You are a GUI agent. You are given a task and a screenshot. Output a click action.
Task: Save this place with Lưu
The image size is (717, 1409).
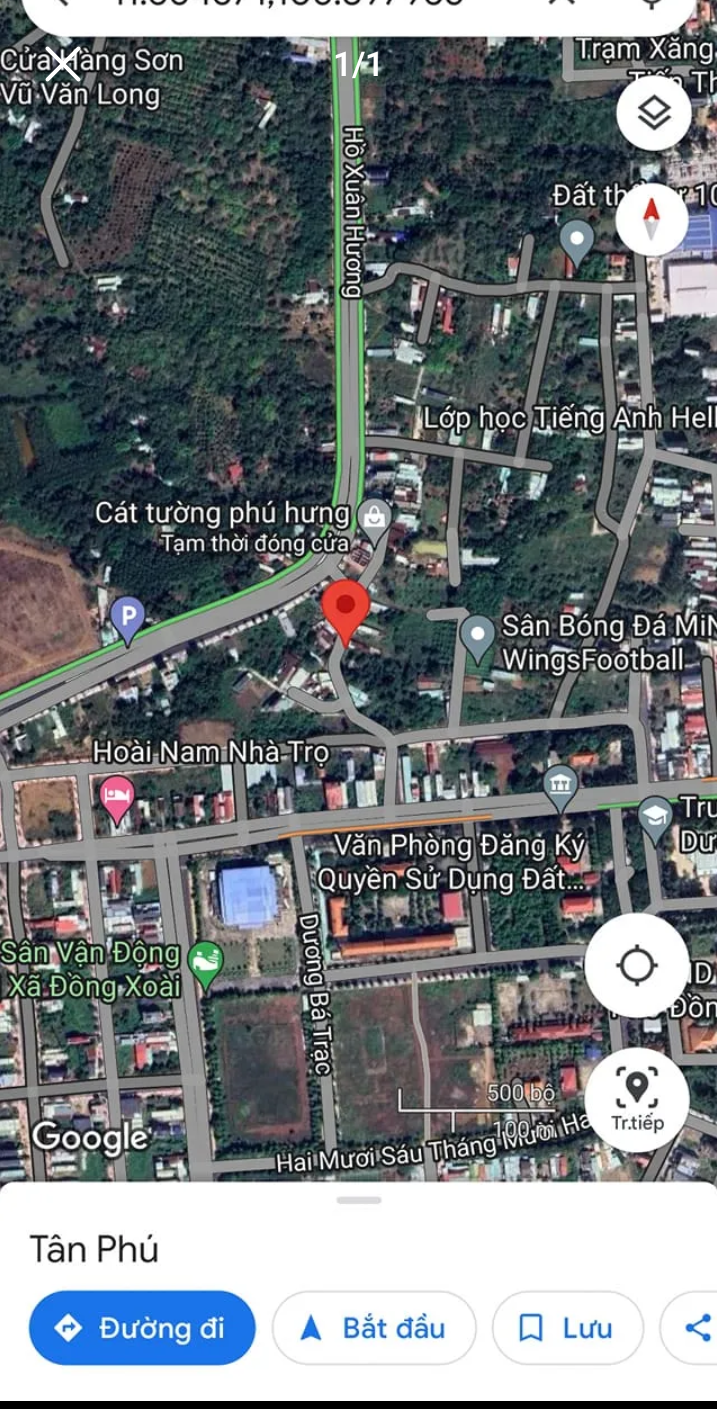[x=567, y=1328]
